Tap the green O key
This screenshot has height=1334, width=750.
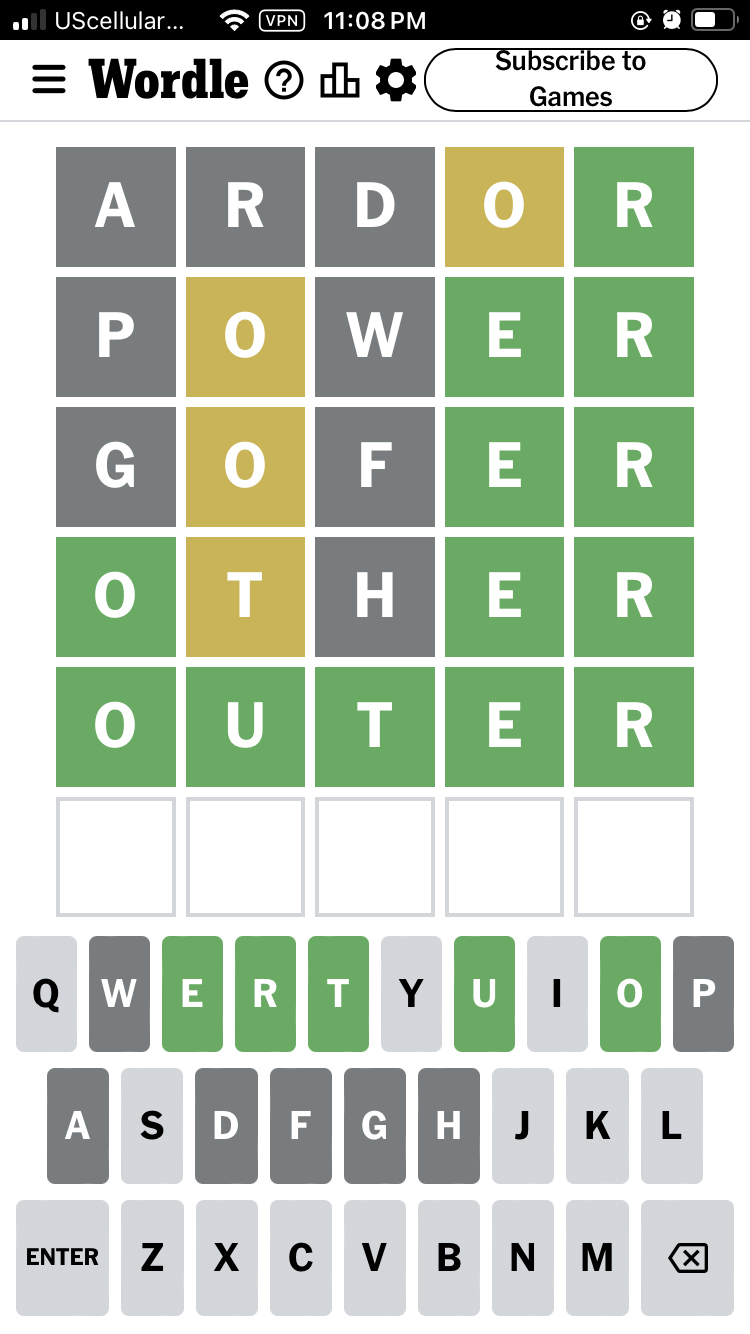click(630, 994)
